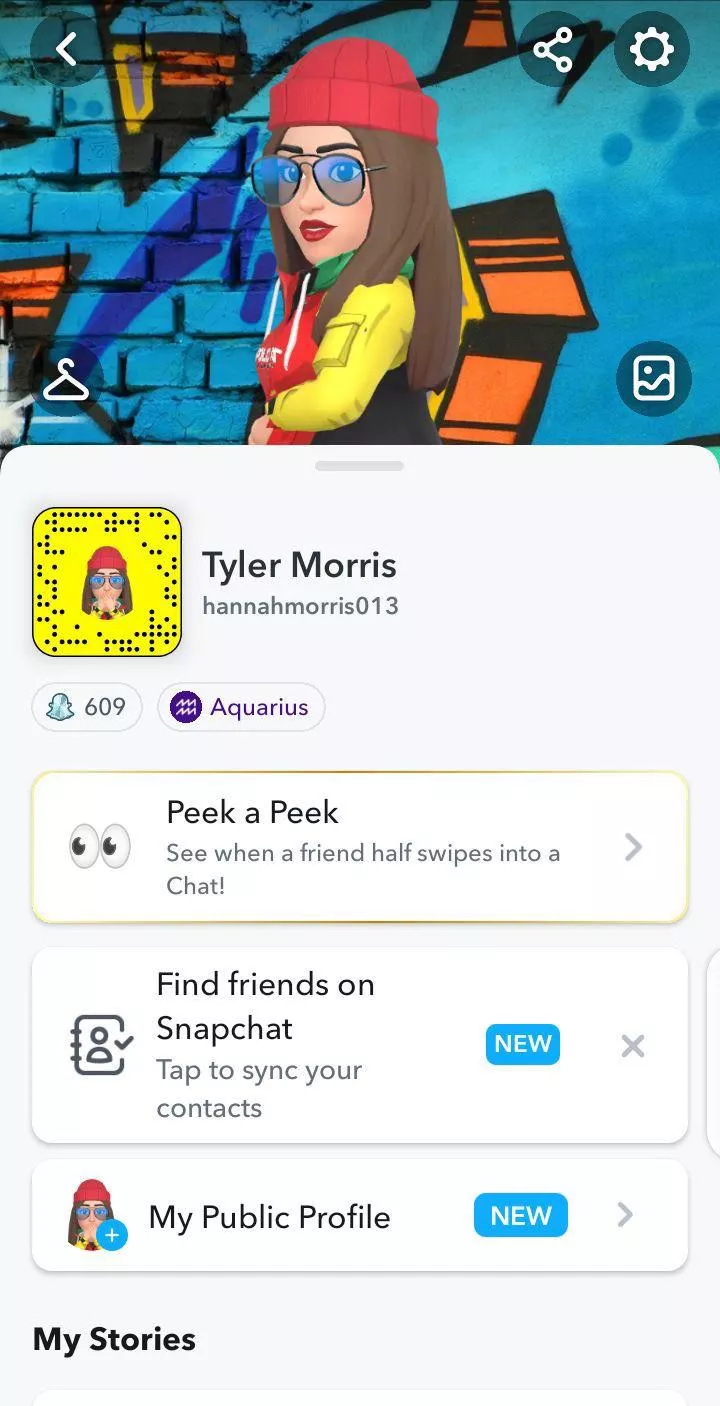Select the username hannahmorris013
The width and height of the screenshot is (720, 1406).
pos(300,605)
